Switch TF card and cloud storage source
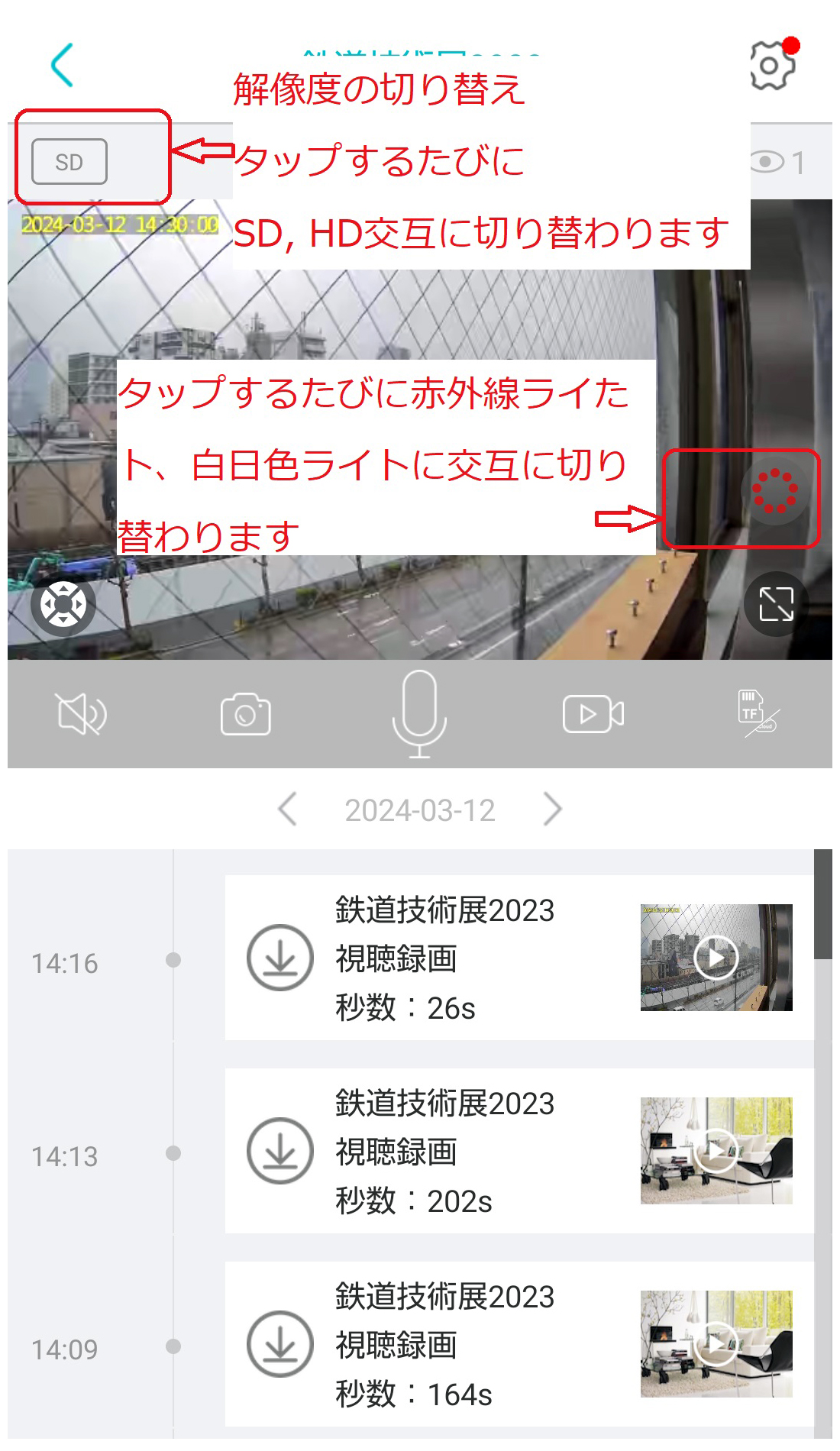Screen dimensions: 840x1451 point(757,713)
